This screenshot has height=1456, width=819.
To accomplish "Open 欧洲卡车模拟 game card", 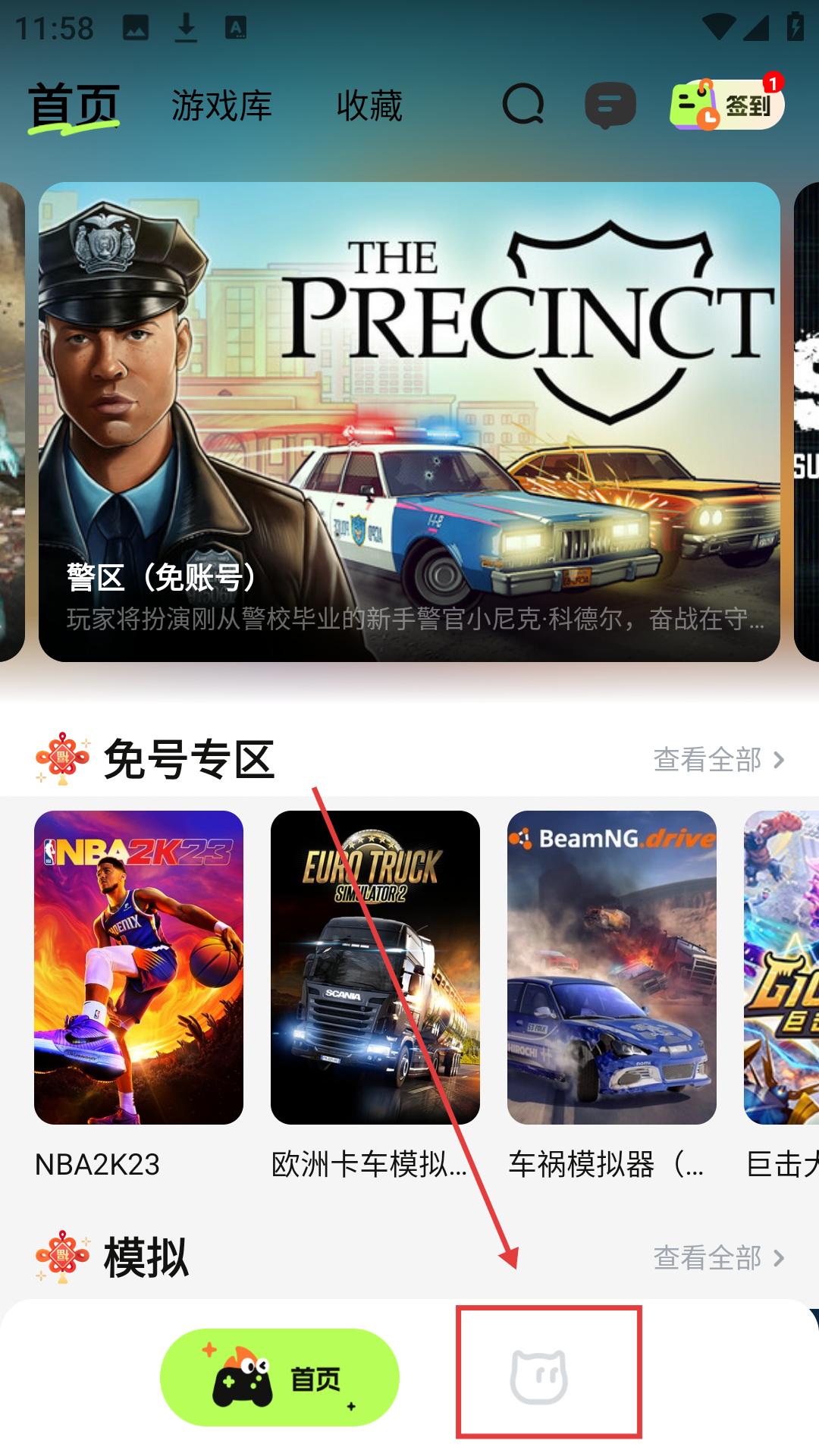I will coord(375,968).
